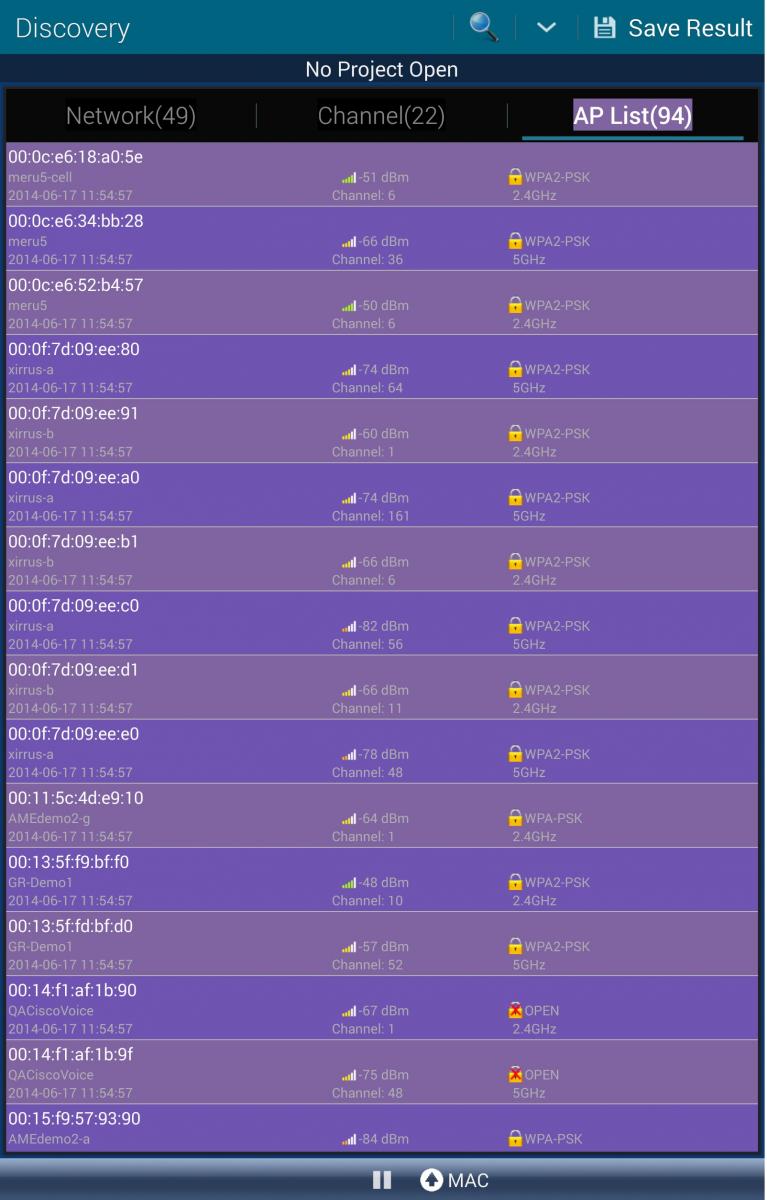The width and height of the screenshot is (767, 1200).
Task: Change sort order by MAC
Action: click(455, 1180)
